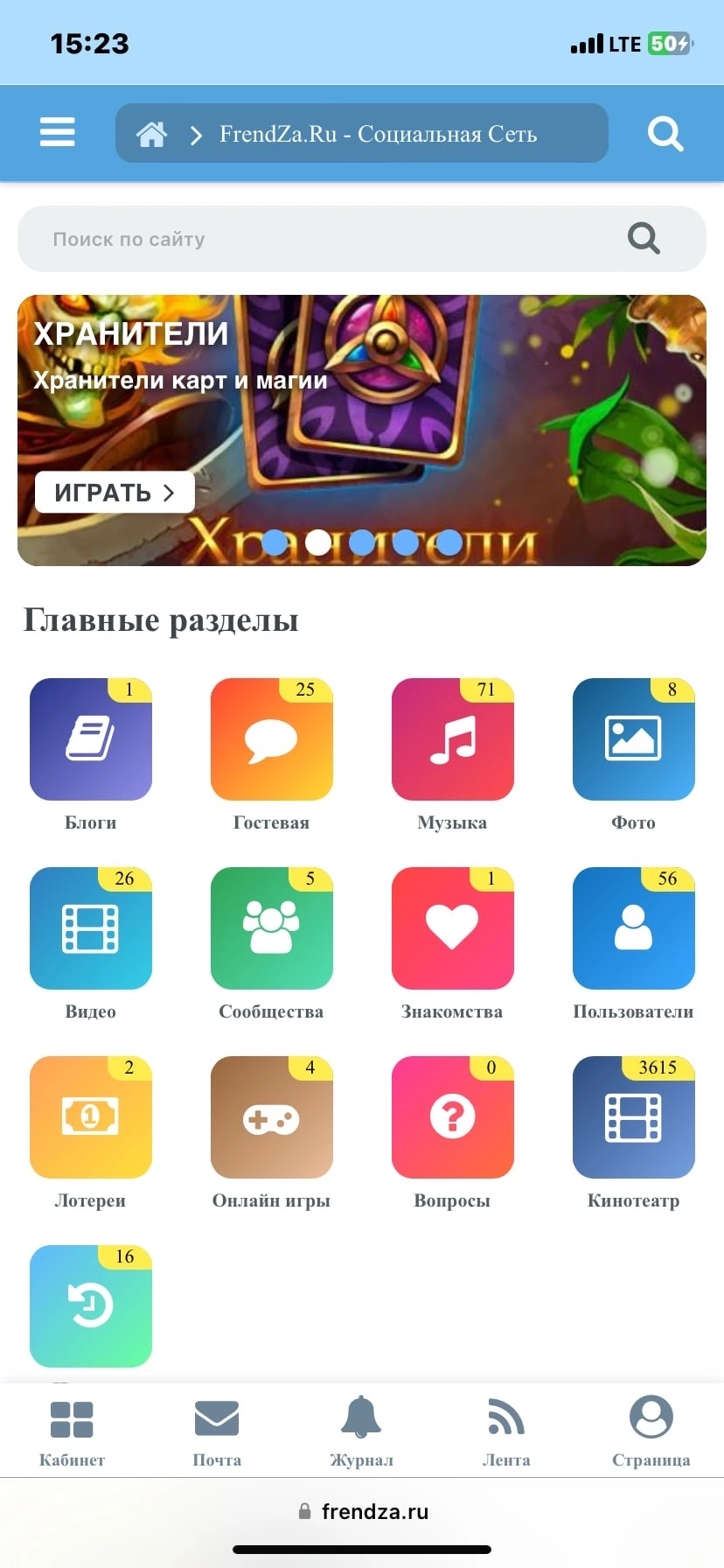Open the Фото section
This screenshot has height=1568, width=724.
[634, 740]
